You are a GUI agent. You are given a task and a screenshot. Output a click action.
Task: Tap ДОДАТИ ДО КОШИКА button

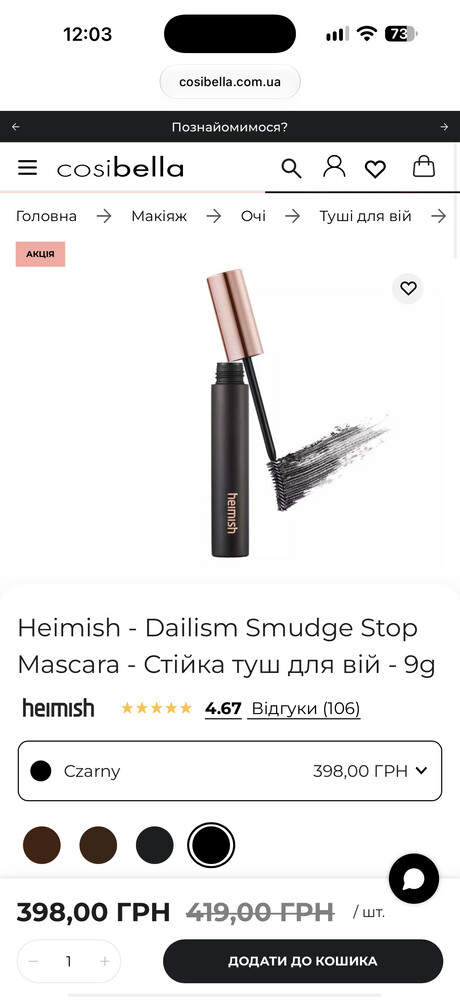point(303,961)
